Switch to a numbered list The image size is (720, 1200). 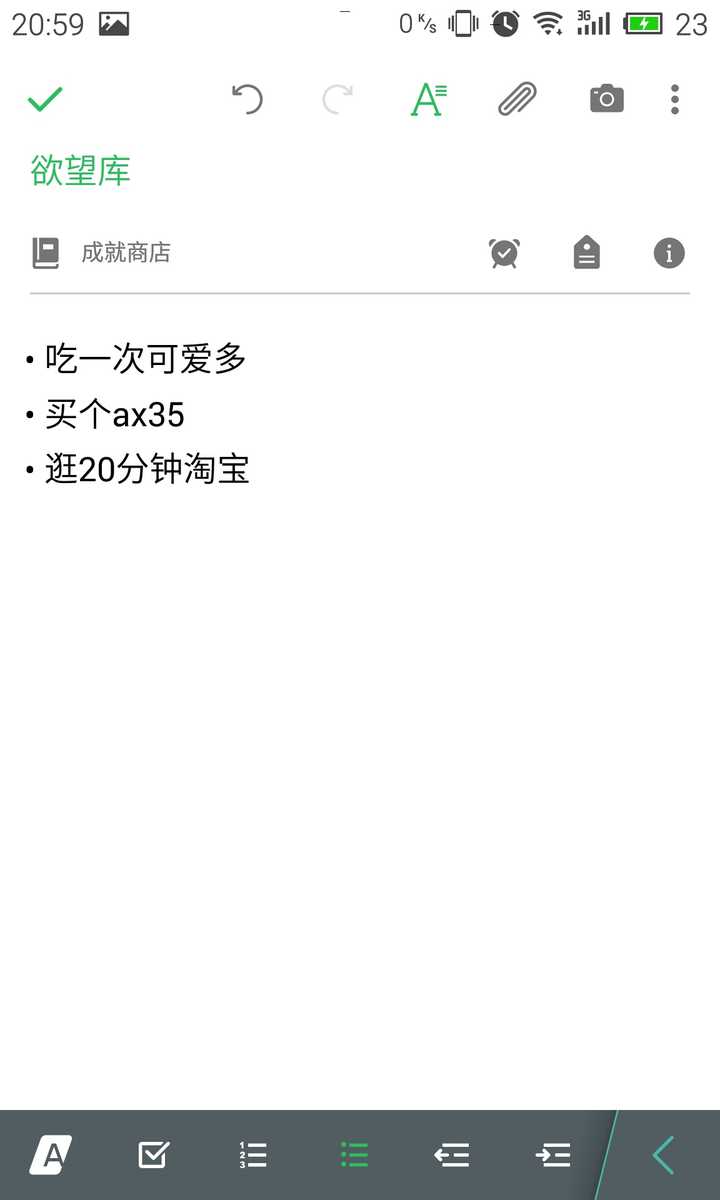pyautogui.click(x=253, y=1156)
